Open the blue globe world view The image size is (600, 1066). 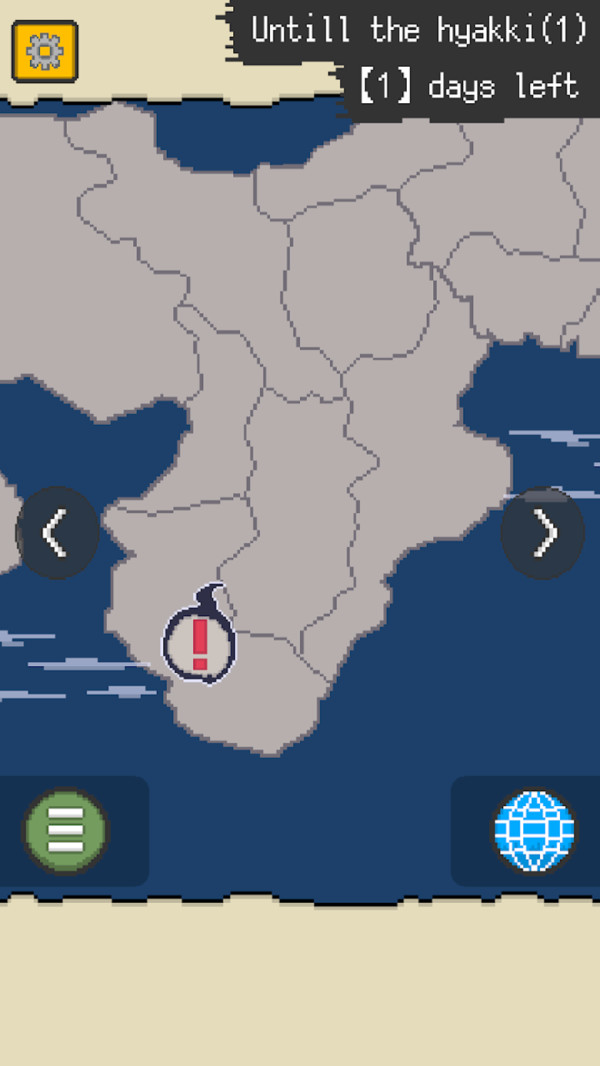tap(535, 831)
